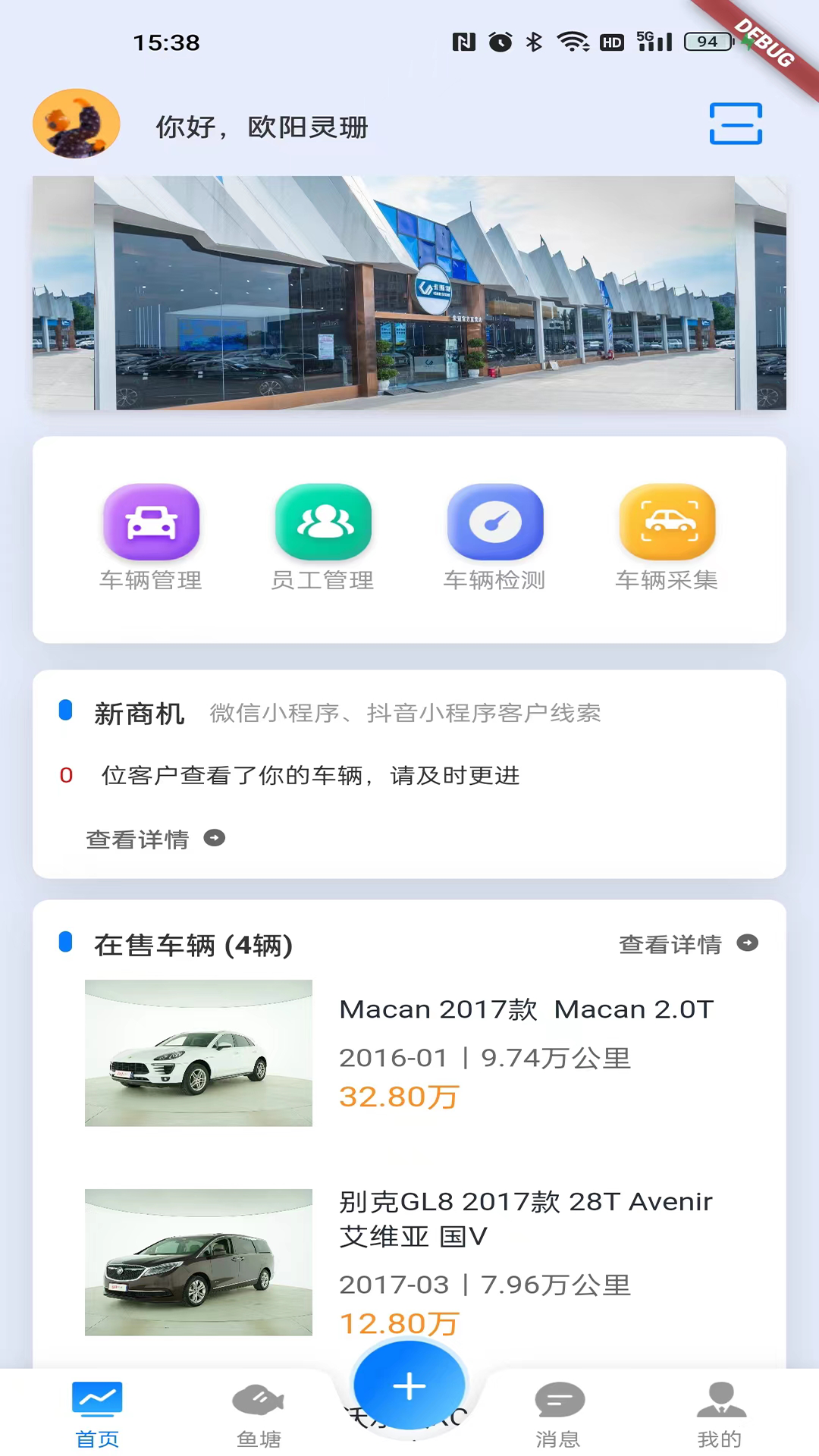Open the dealership banner image
The image size is (819, 1456).
coord(409,293)
